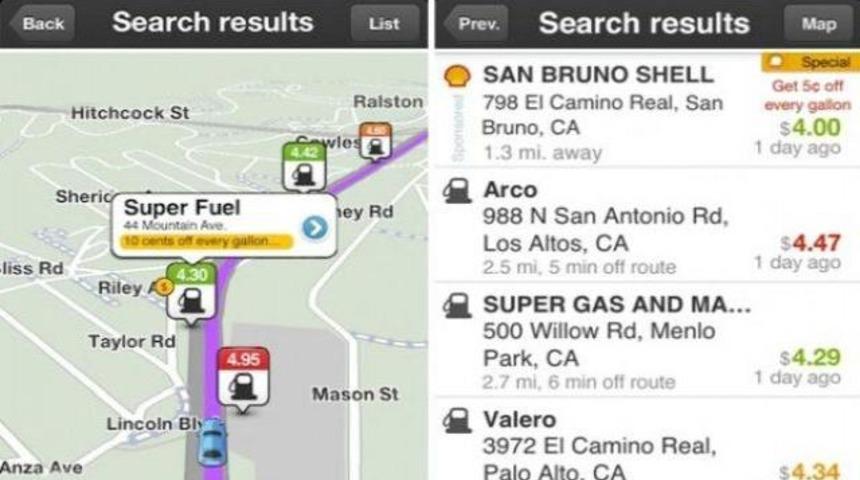The width and height of the screenshot is (860, 480).
Task: Open Super Fuel details arrow
Action: click(315, 227)
